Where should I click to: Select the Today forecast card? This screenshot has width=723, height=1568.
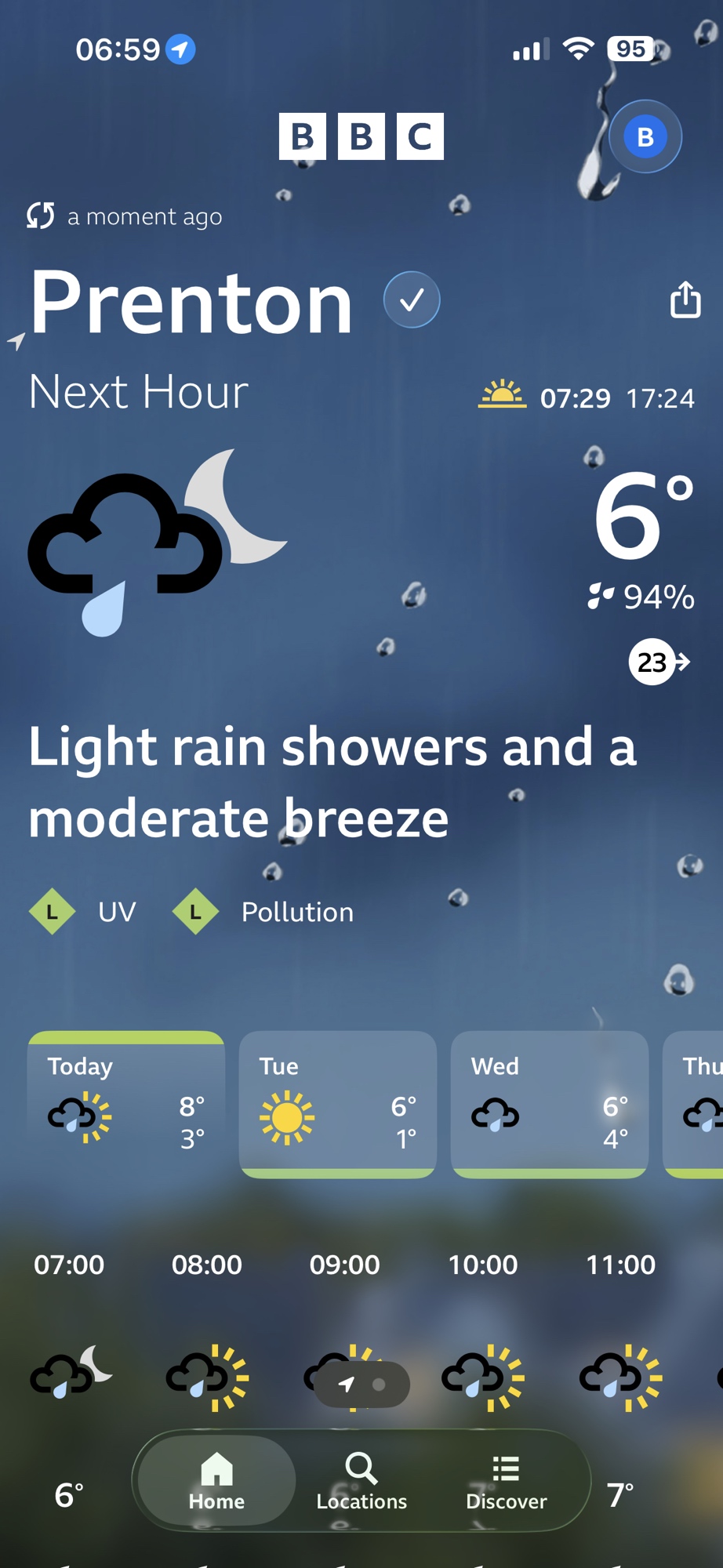(126, 1104)
